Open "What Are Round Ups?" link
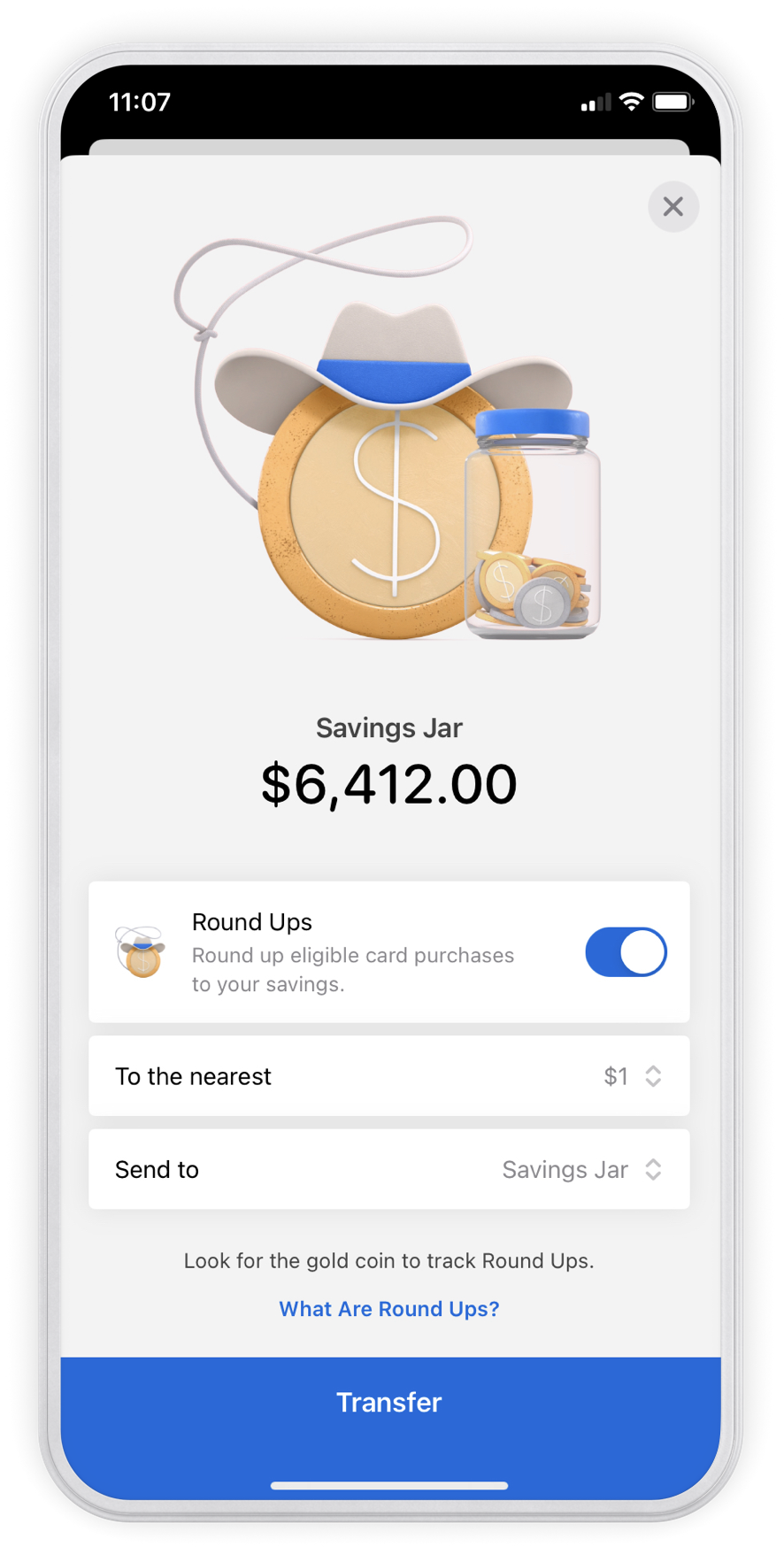The width and height of the screenshot is (784, 1547). click(x=389, y=1309)
